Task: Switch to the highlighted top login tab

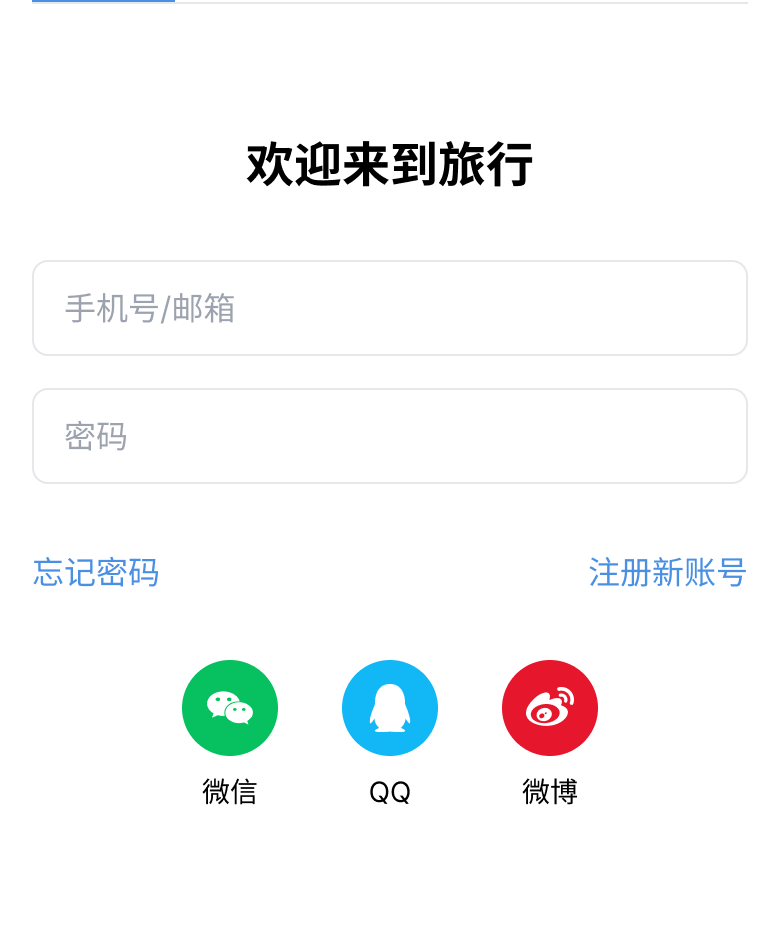Action: pyautogui.click(x=103, y=3)
